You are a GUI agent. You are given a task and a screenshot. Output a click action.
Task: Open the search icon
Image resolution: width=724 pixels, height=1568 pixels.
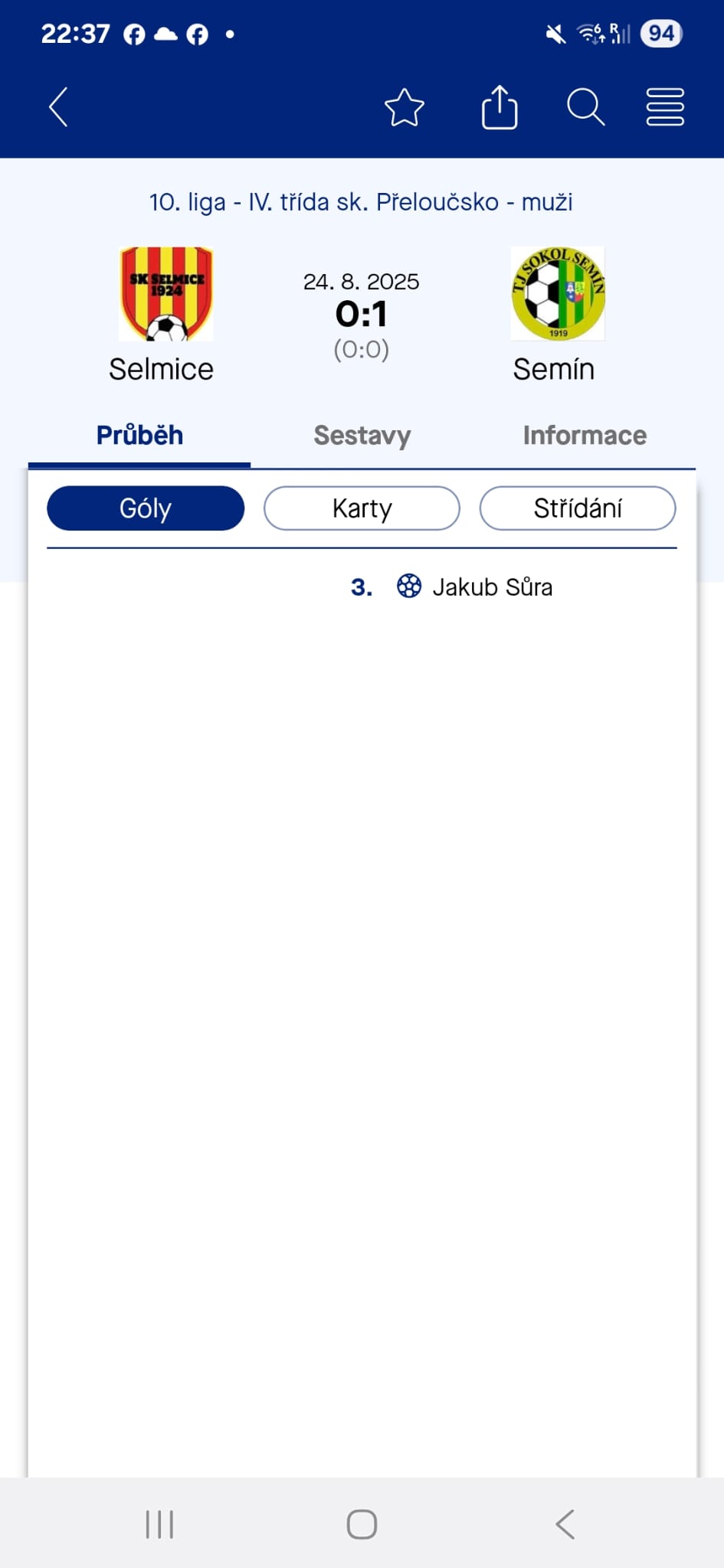coord(585,107)
